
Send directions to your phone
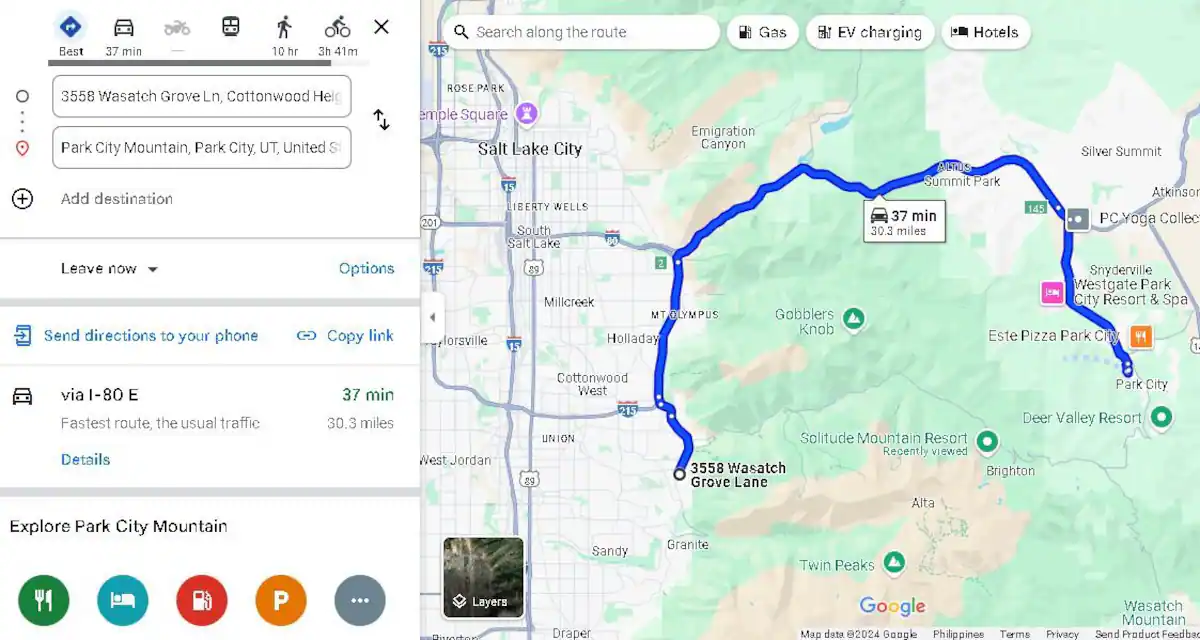point(136,335)
